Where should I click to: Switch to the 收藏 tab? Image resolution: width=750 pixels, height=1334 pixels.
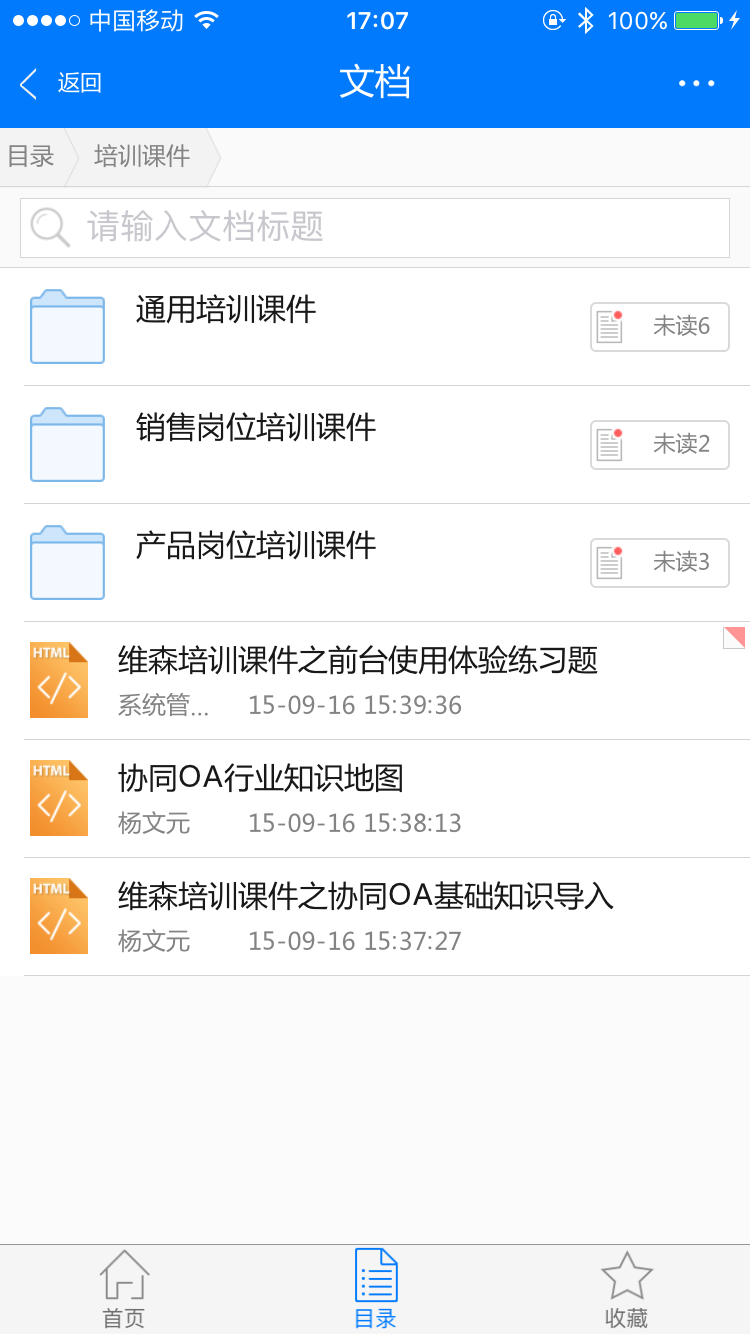tap(627, 1290)
